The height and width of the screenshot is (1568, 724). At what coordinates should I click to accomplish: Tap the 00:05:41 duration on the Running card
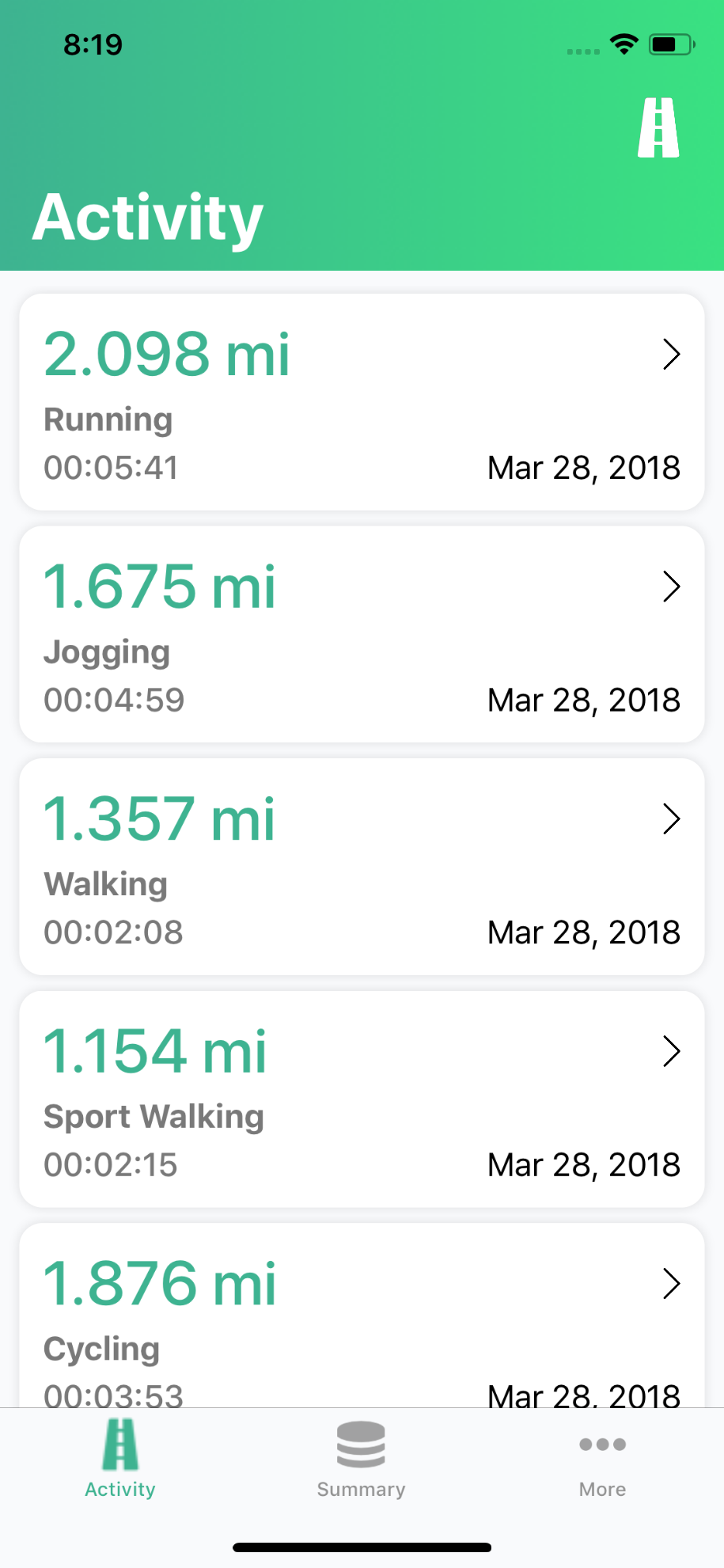(x=110, y=468)
